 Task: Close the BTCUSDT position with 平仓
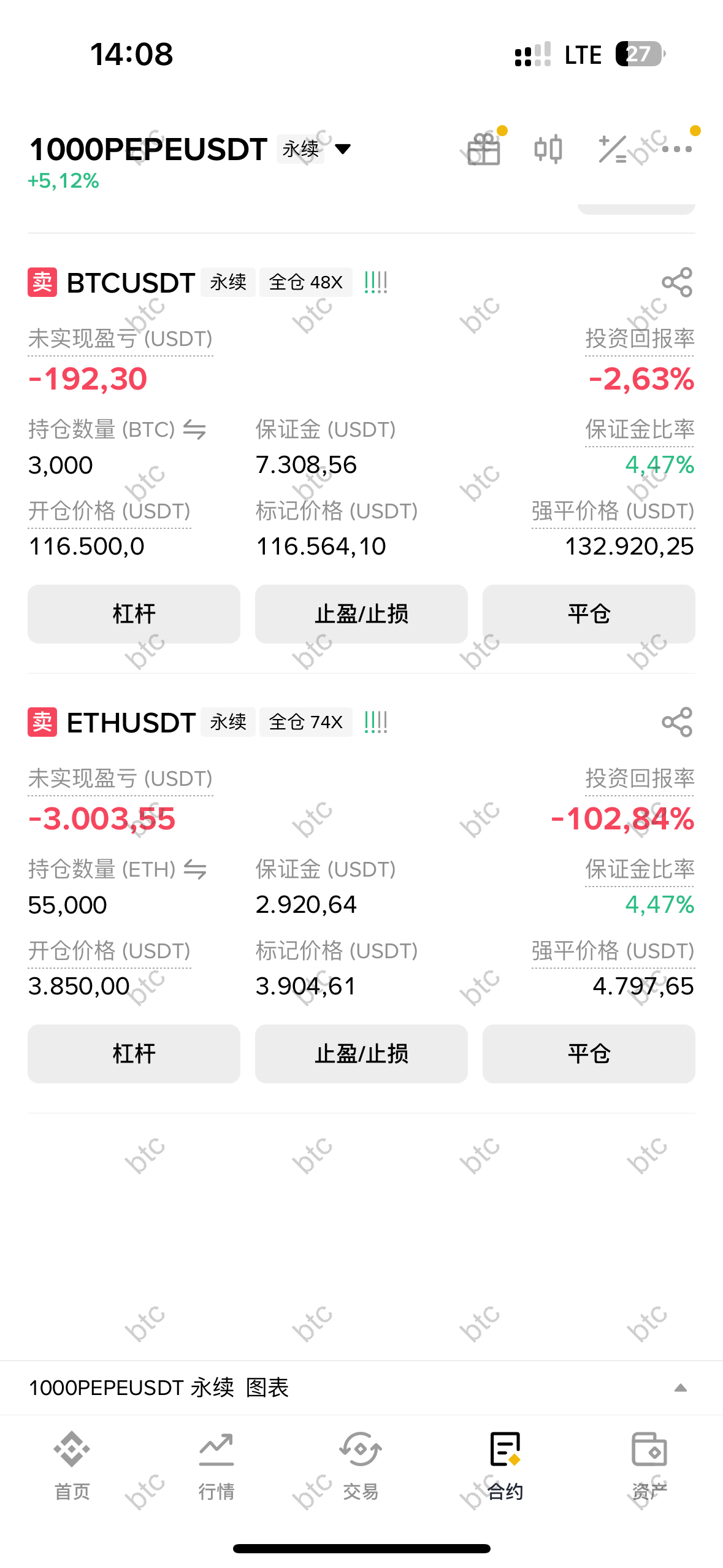[x=589, y=613]
